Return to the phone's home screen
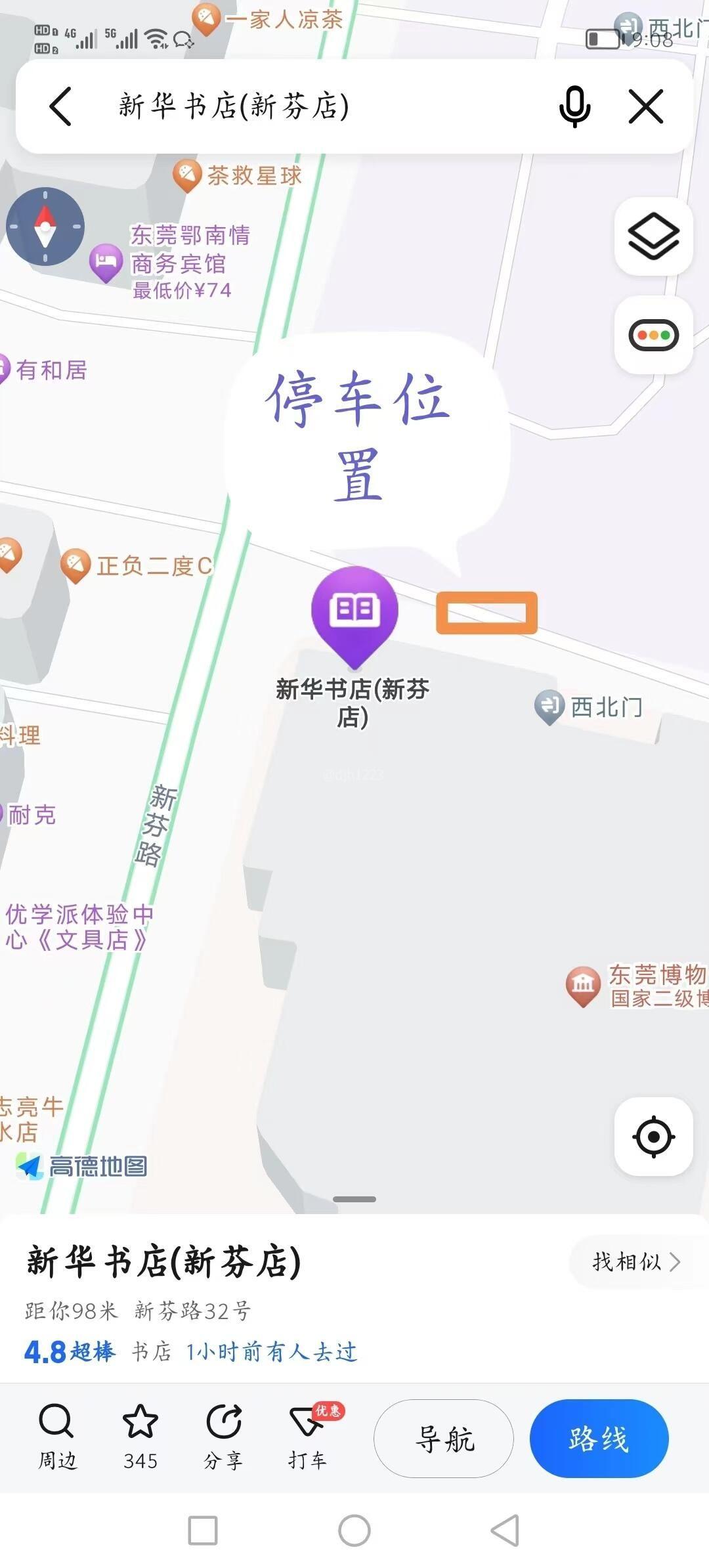Screen dimensions: 709x1568 tap(354, 1531)
